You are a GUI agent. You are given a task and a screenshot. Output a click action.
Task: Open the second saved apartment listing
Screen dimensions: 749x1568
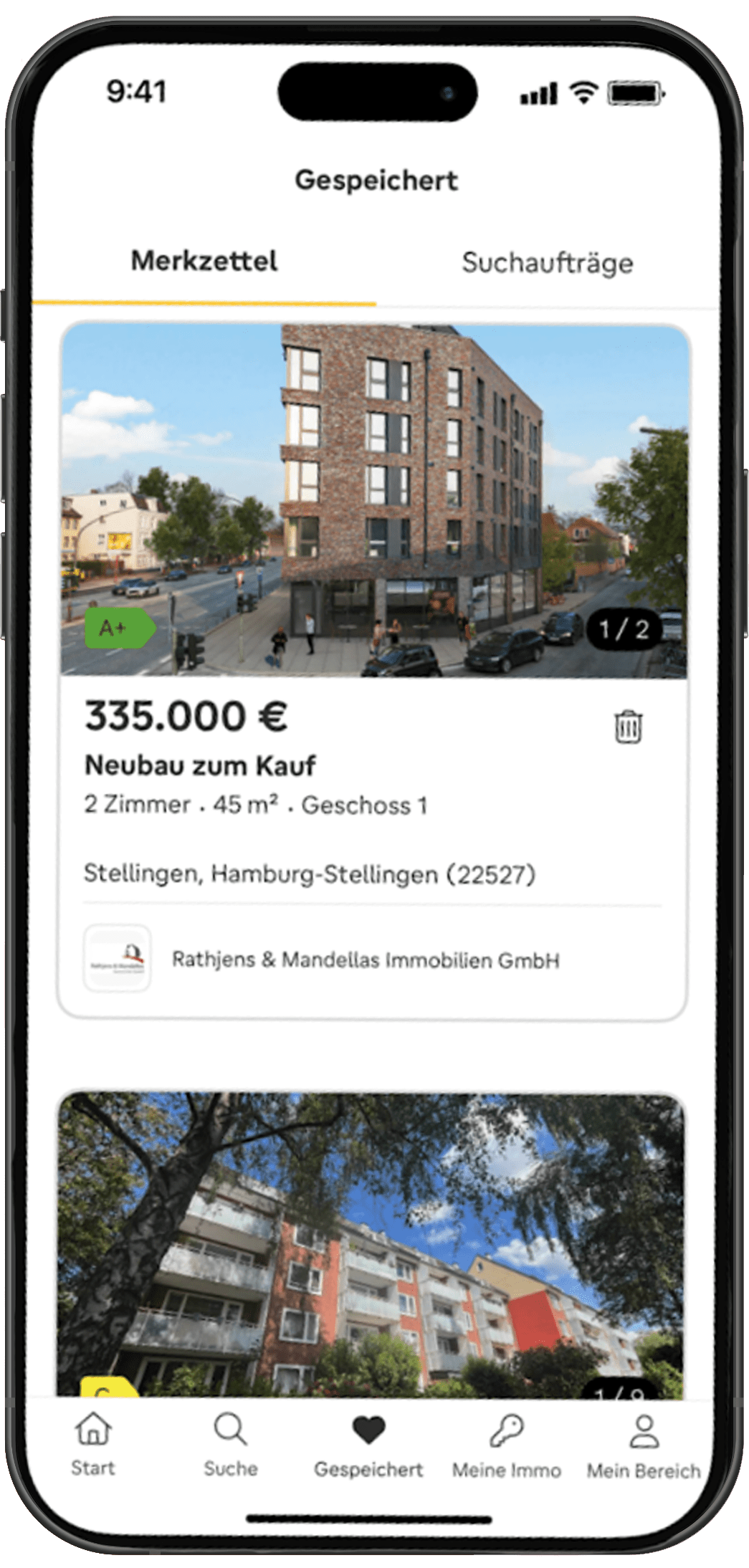[371, 1243]
